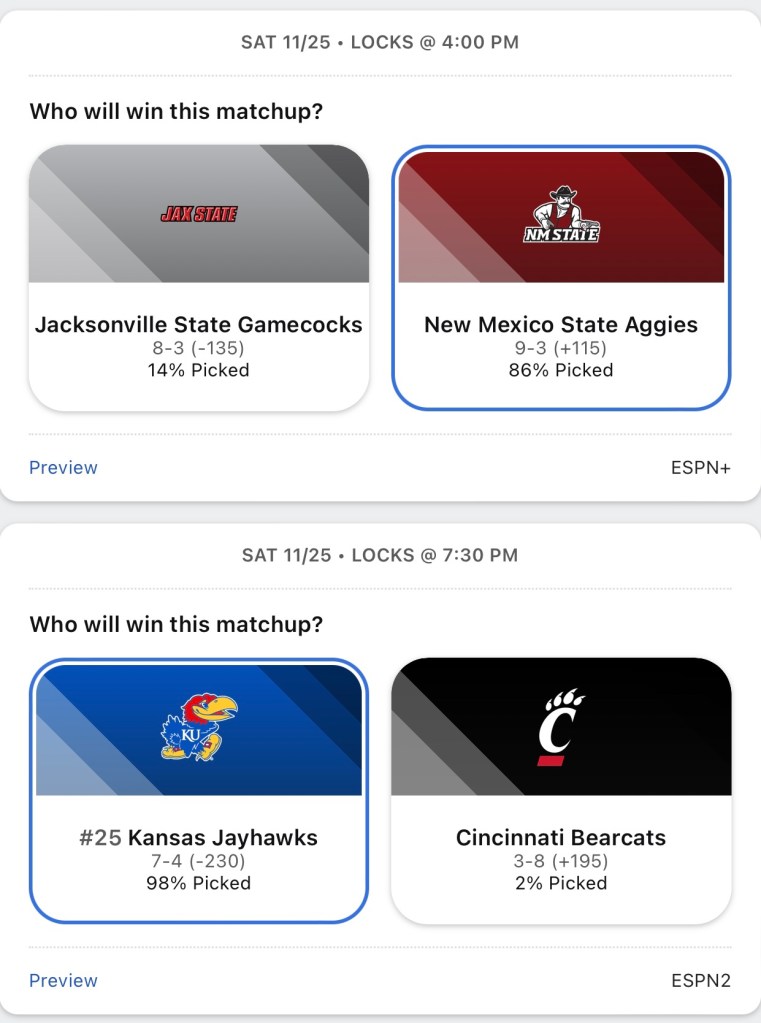Open Preview for Kansas vs Cincinnati
Screen dimensions: 761x1023
click(x=63, y=981)
